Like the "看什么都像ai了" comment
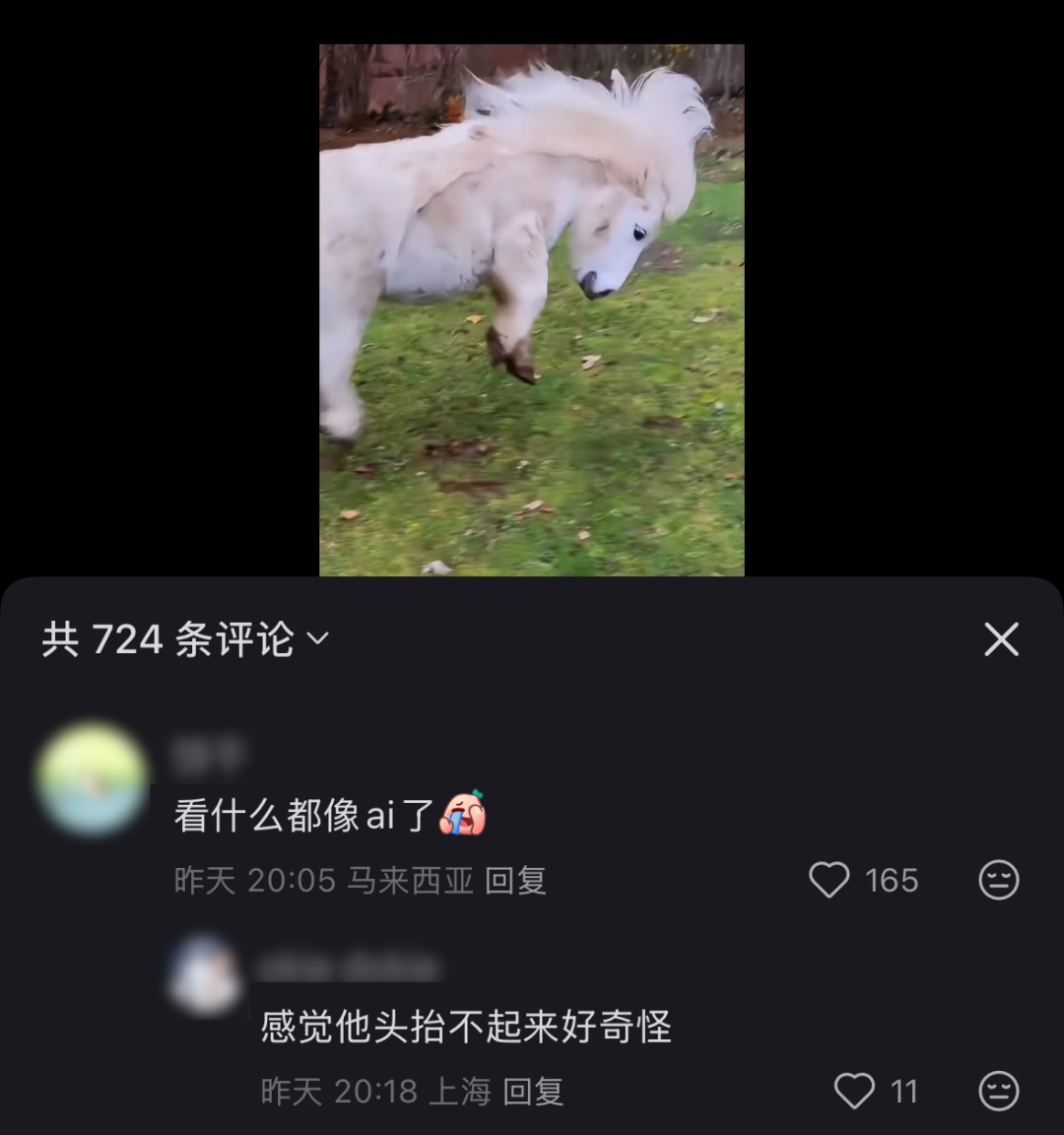The height and width of the screenshot is (1135, 1064). click(831, 880)
